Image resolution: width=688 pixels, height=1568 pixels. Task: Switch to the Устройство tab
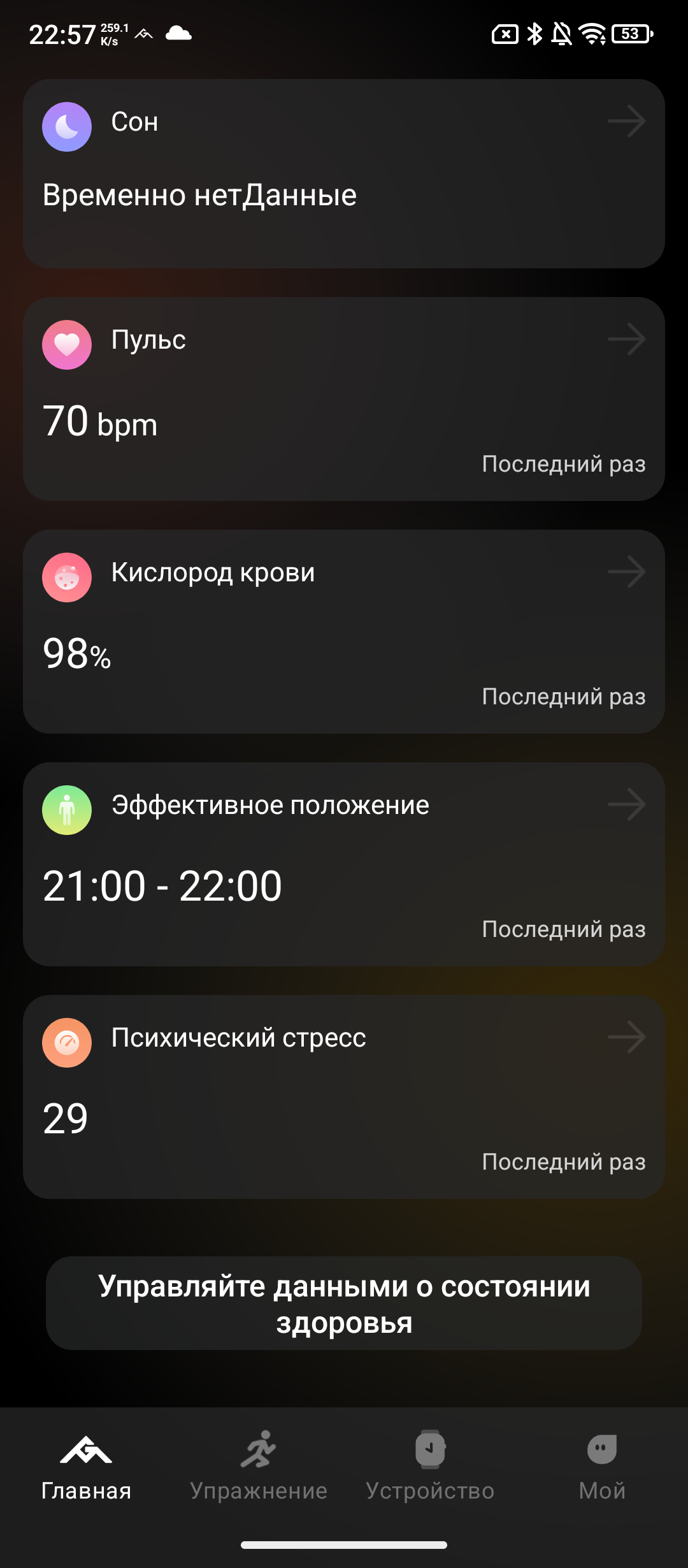pos(430,1466)
